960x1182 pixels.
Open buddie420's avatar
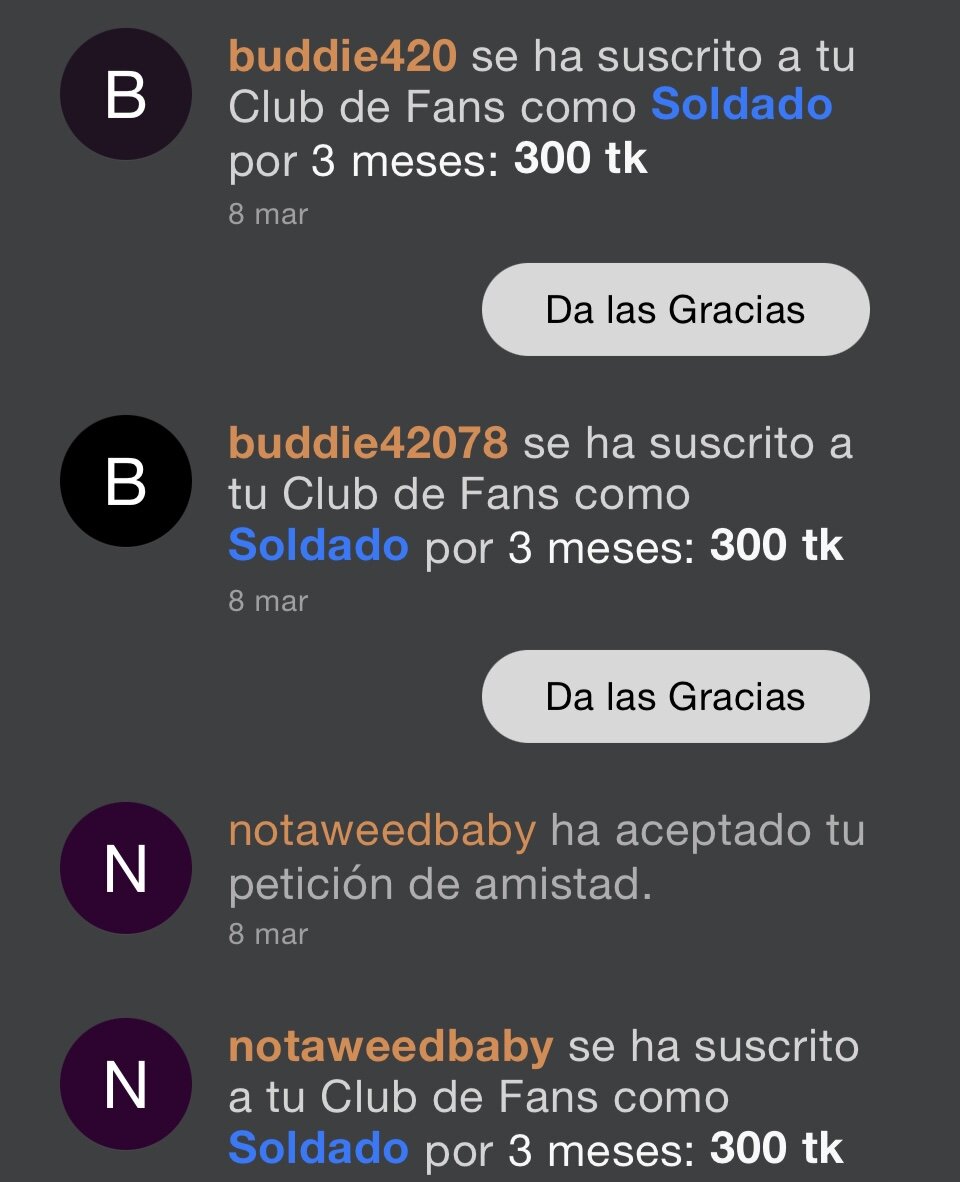pyautogui.click(x=126, y=94)
